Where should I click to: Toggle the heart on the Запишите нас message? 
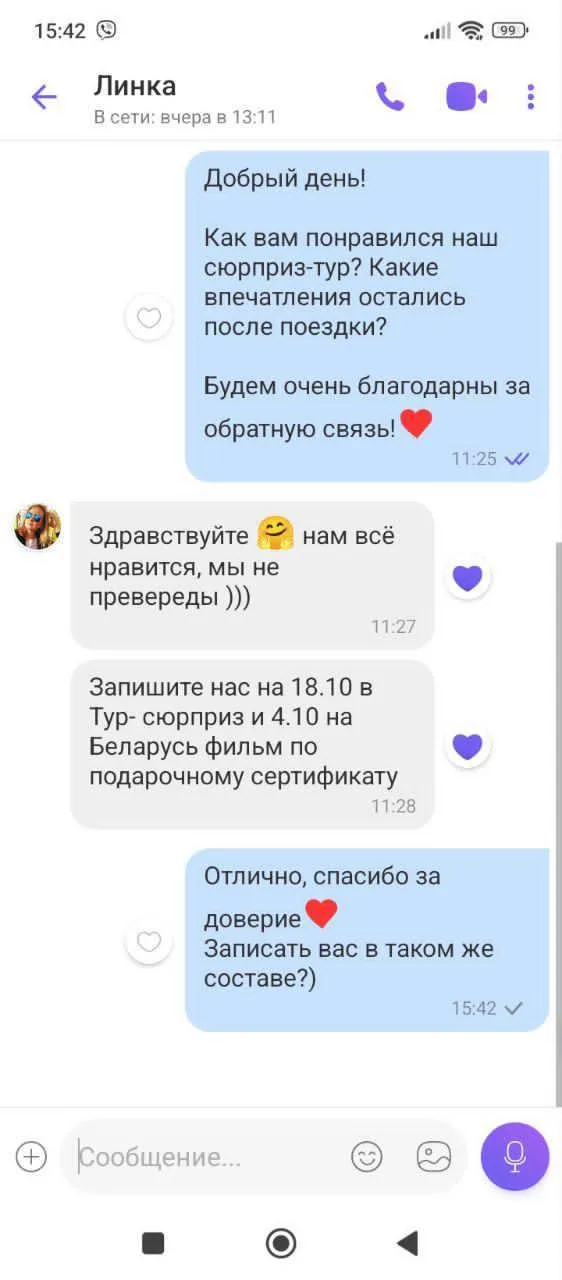(467, 746)
